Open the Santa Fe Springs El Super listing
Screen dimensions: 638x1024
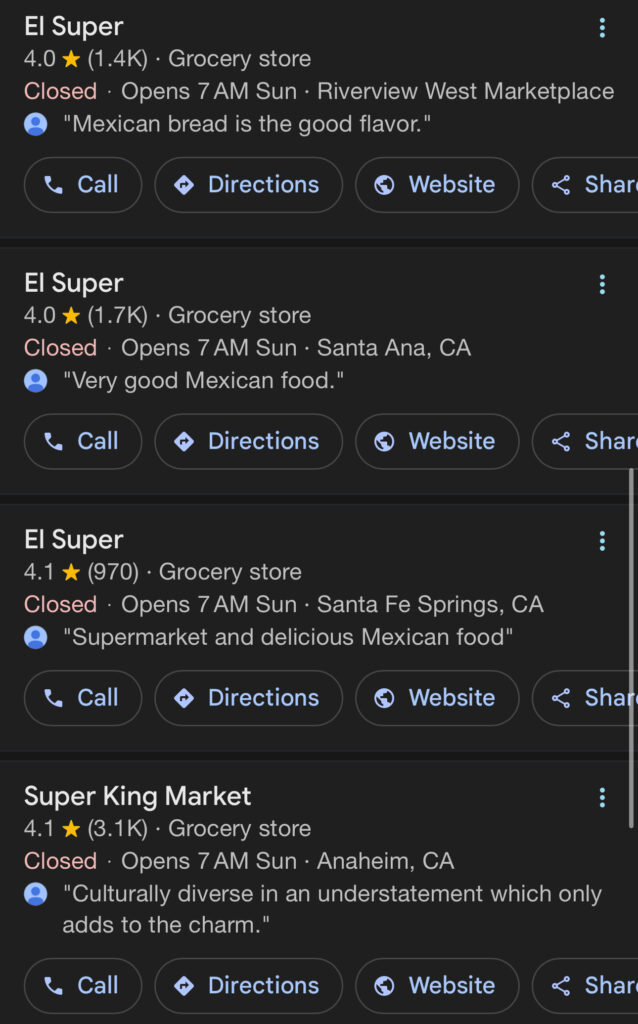pyautogui.click(x=74, y=540)
